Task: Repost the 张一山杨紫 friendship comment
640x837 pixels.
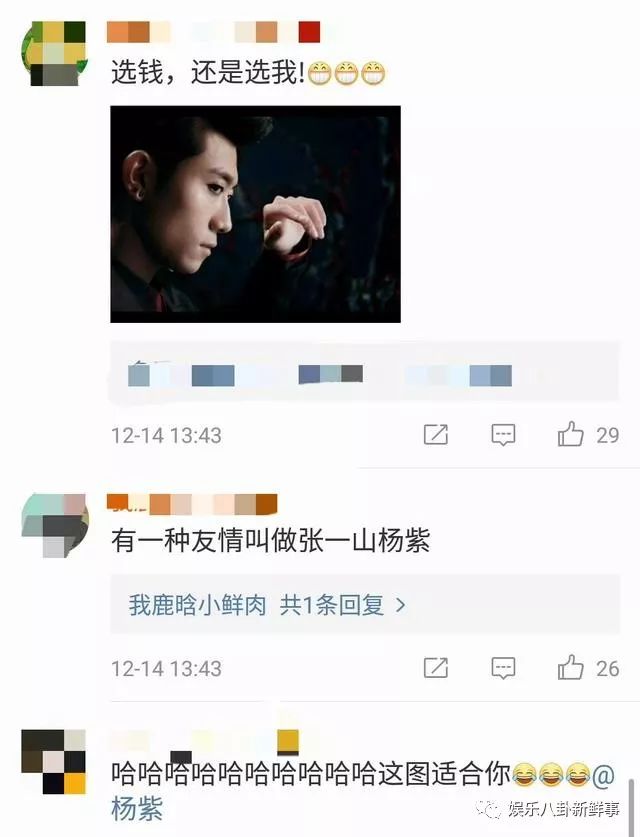Action: (x=435, y=668)
